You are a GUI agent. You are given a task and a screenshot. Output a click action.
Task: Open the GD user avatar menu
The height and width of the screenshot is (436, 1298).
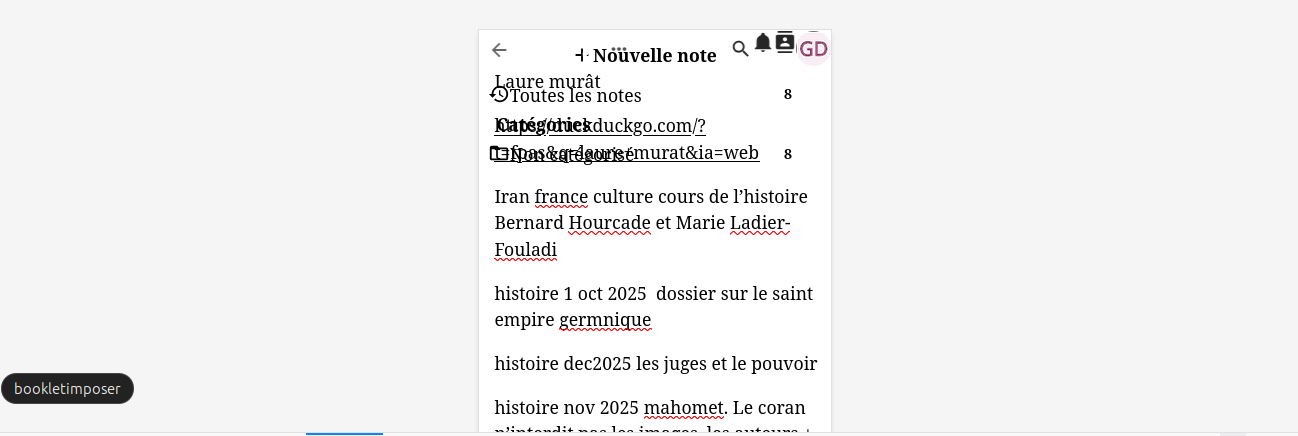(813, 49)
